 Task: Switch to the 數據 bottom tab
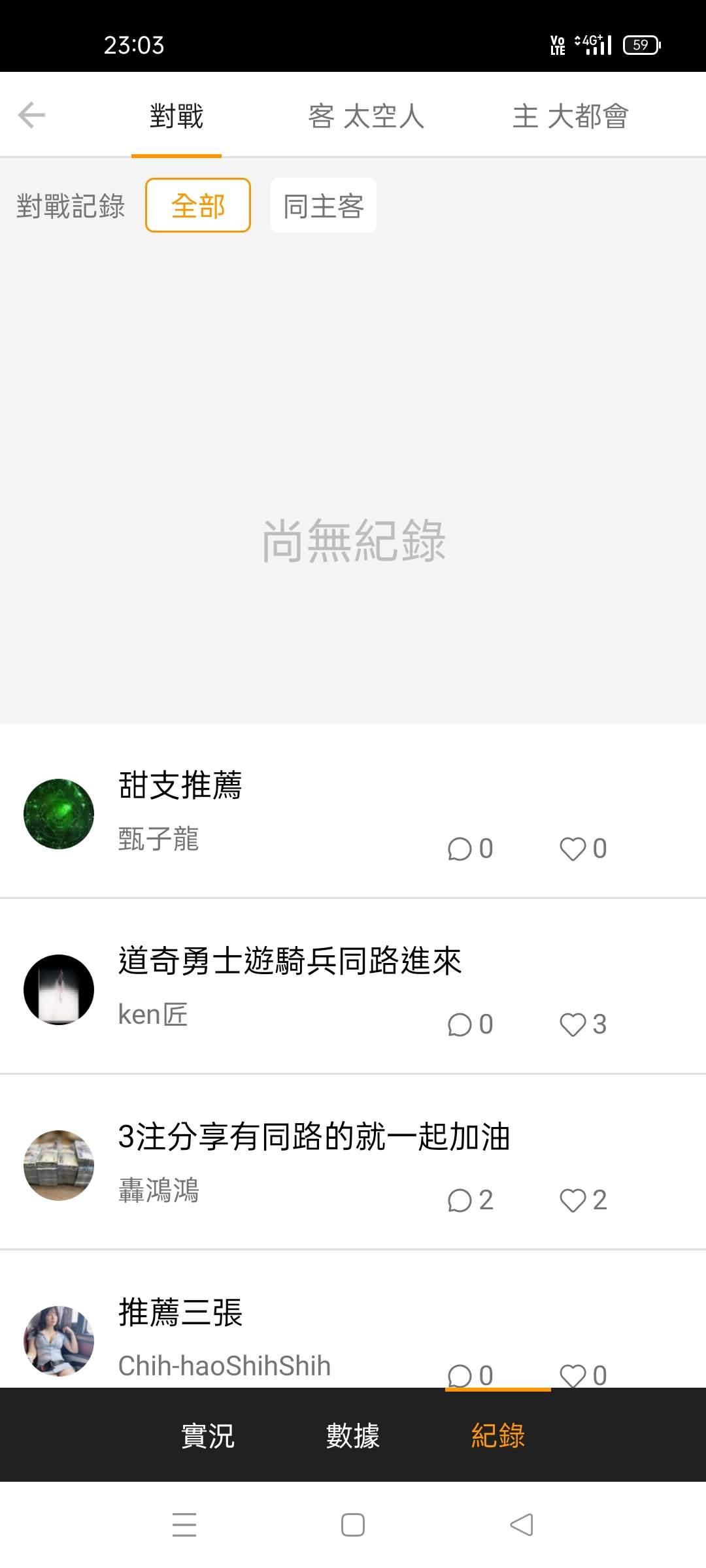pos(353,1436)
